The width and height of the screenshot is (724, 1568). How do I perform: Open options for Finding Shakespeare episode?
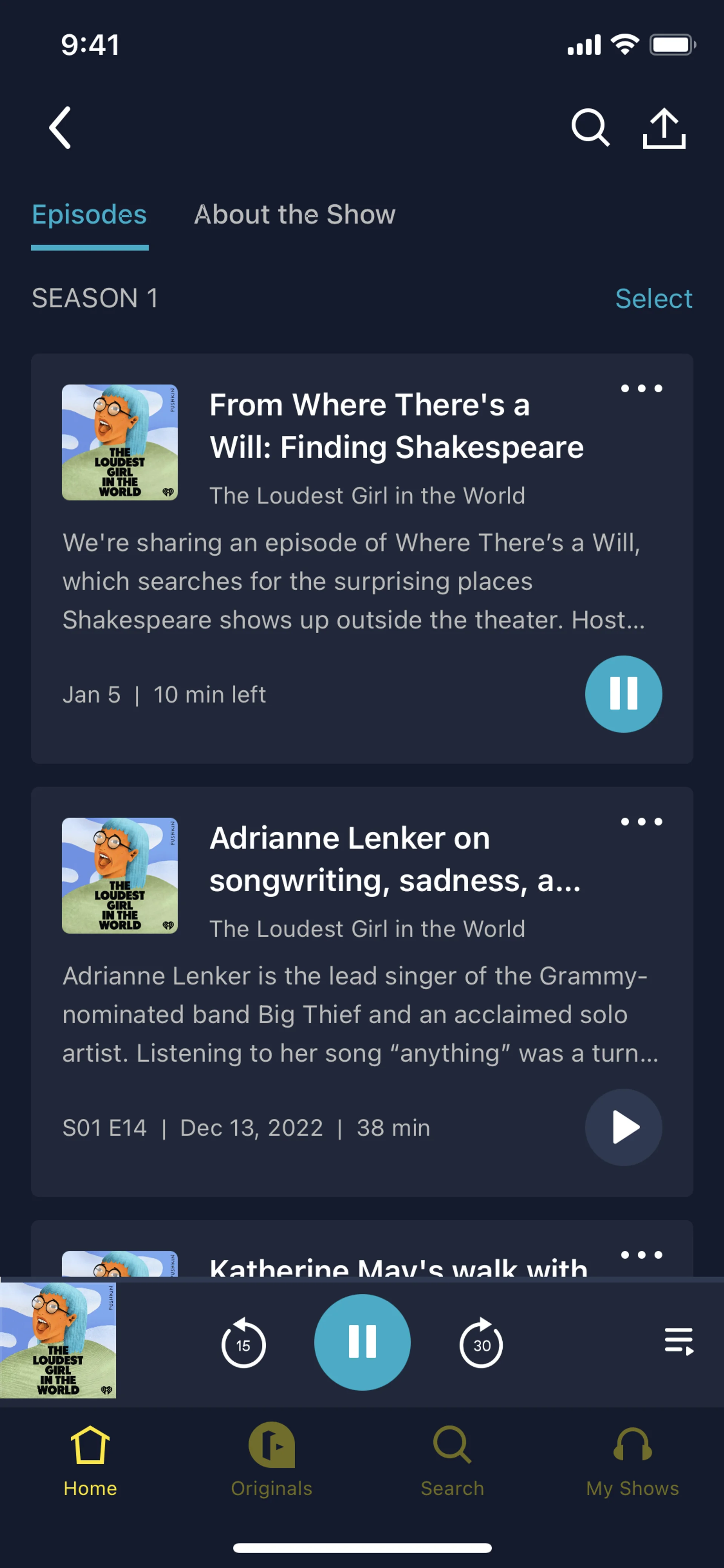[641, 389]
